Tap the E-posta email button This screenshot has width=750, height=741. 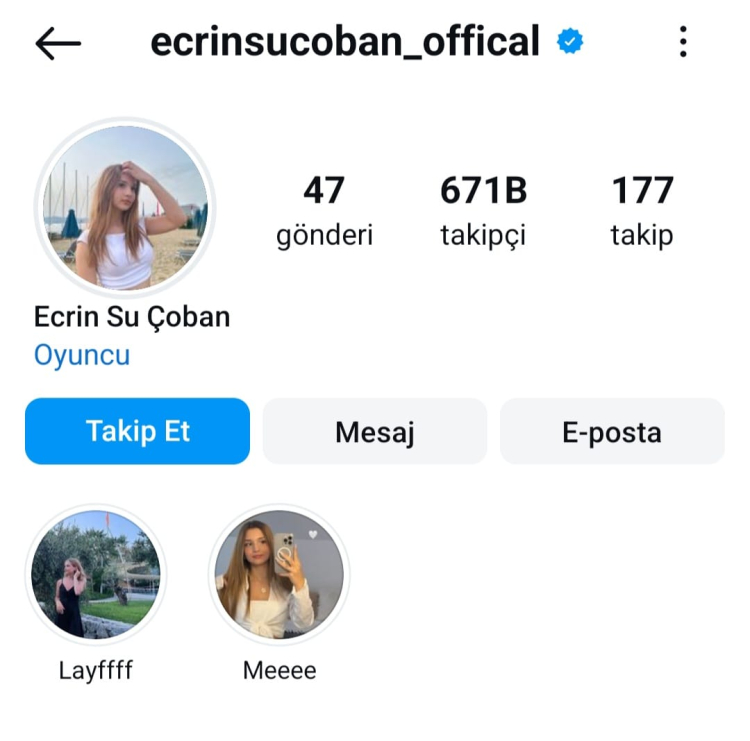point(612,432)
